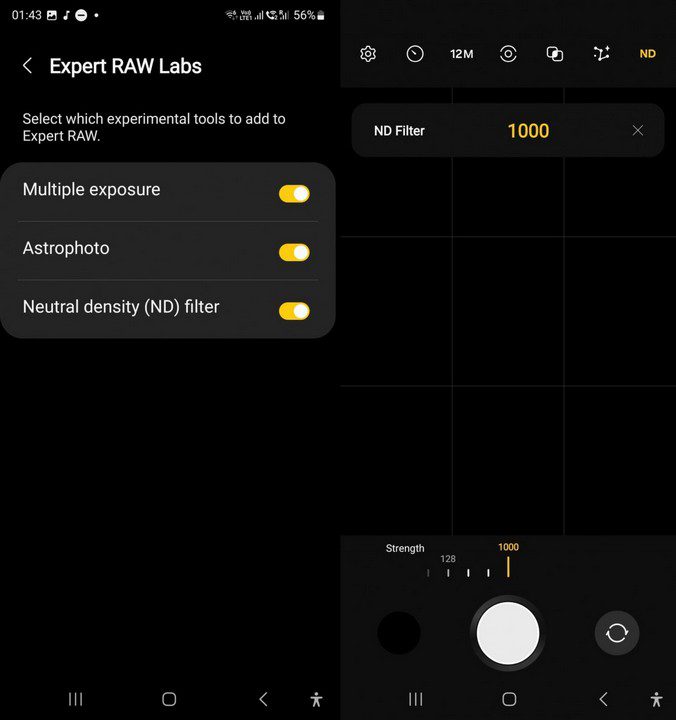
Task: Change the 12M resolution setting
Action: pyautogui.click(x=461, y=54)
